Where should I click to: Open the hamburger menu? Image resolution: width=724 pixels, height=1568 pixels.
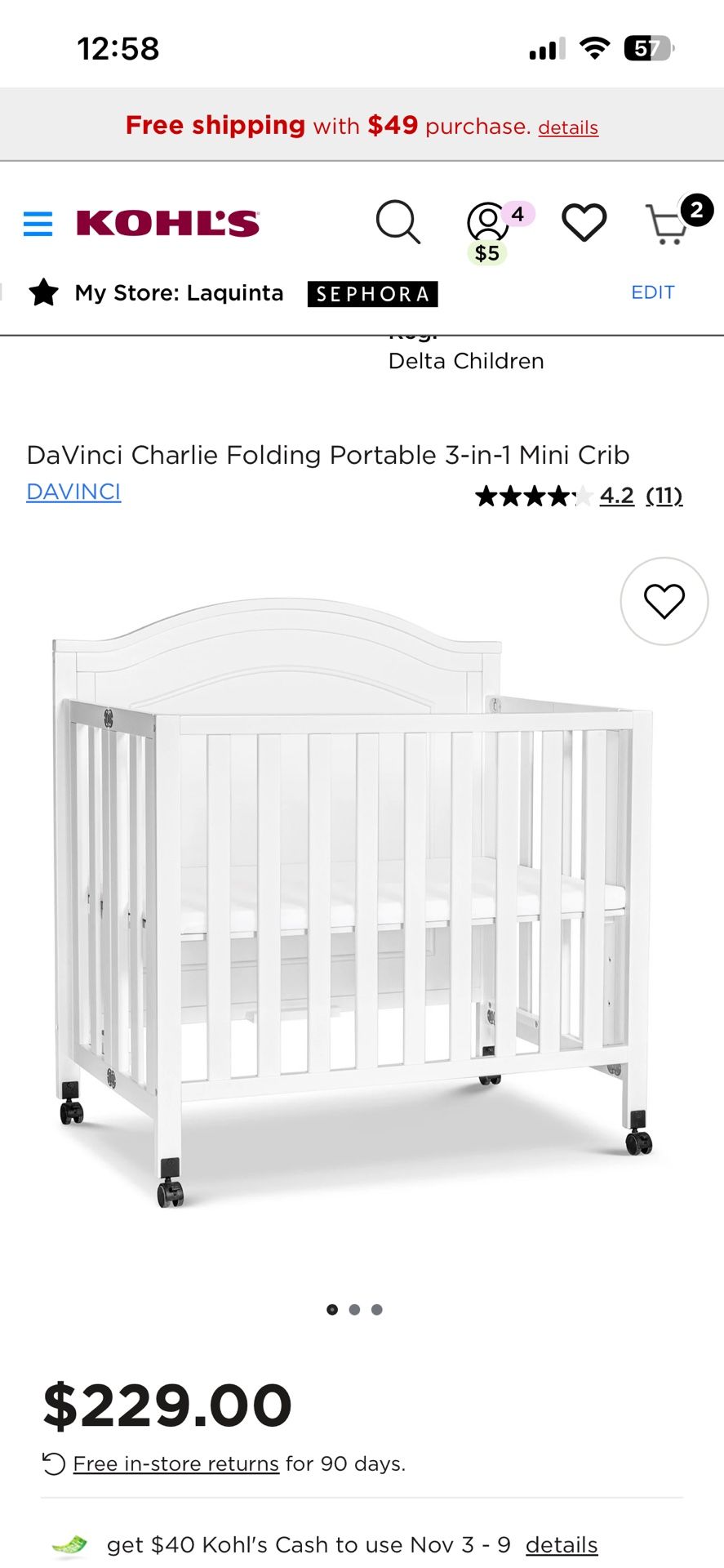(38, 223)
